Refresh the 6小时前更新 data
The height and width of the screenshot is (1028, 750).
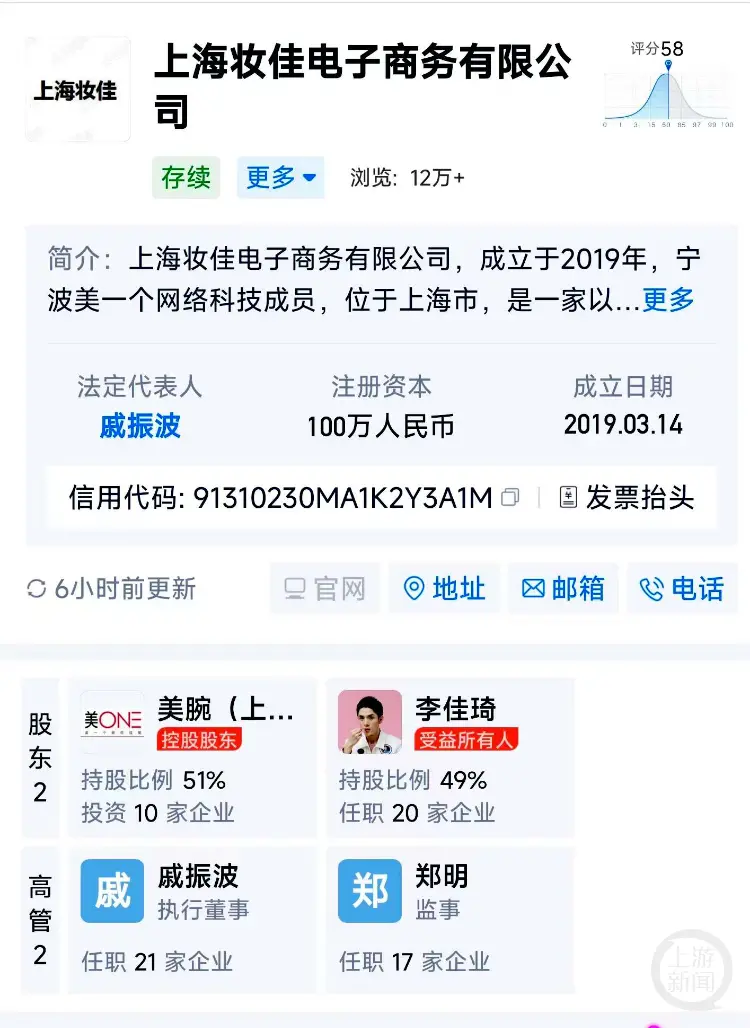[38, 589]
